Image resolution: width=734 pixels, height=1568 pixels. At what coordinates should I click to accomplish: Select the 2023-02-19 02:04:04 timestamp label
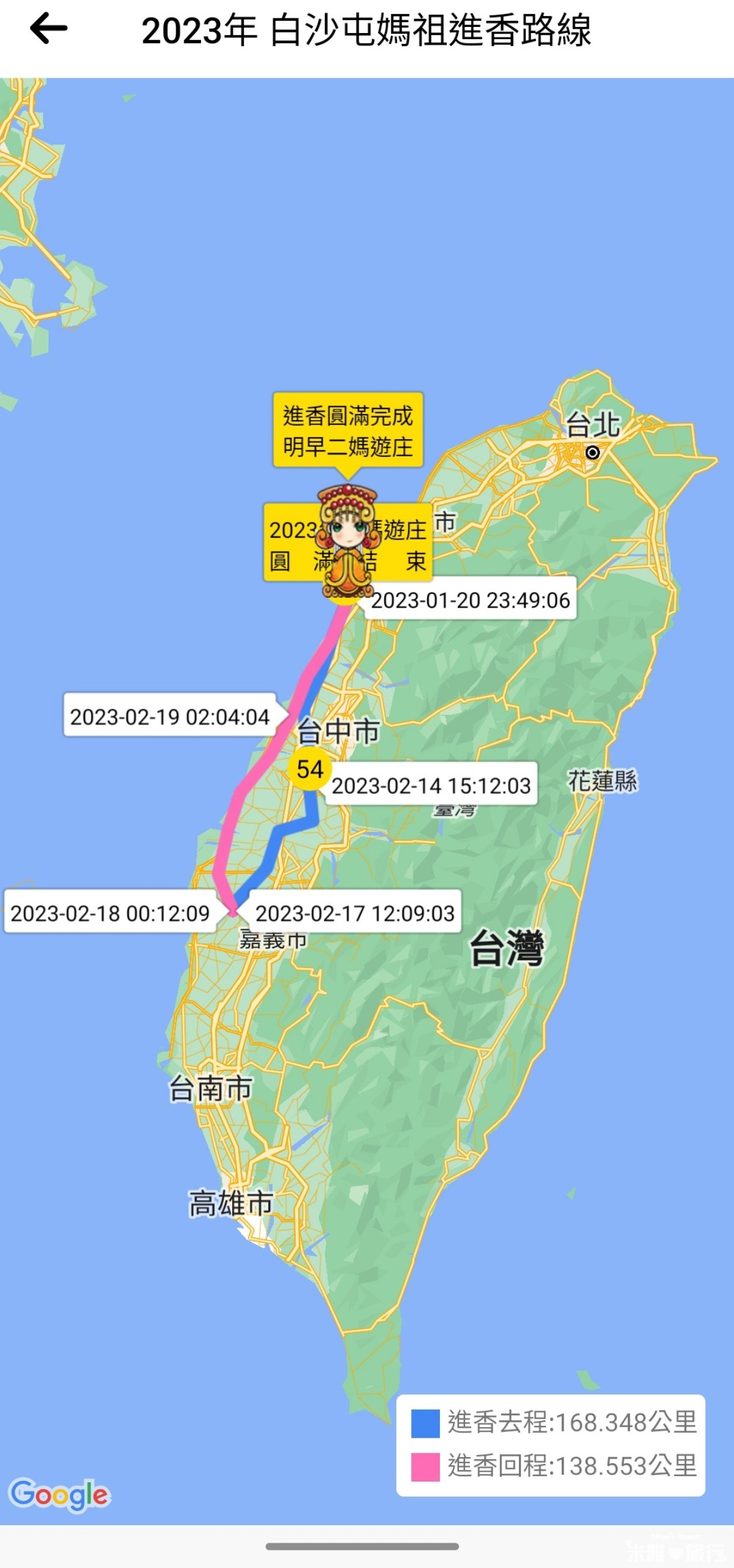point(170,716)
